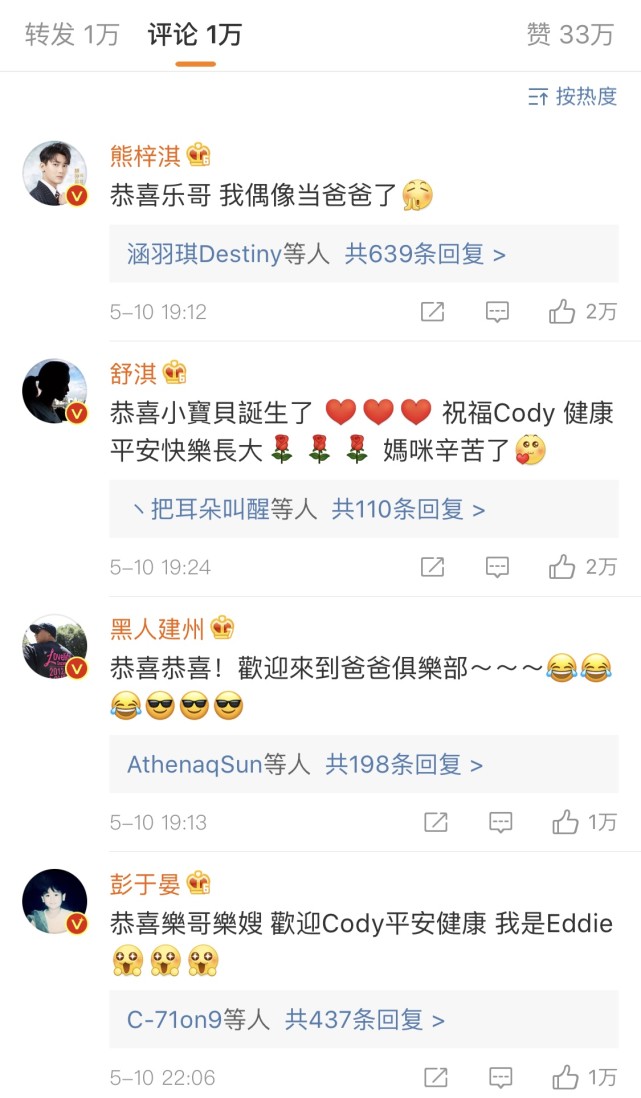Screen dimensions: 641x1098
Task: Open 黑人建州's profile avatar
Action: [55, 646]
